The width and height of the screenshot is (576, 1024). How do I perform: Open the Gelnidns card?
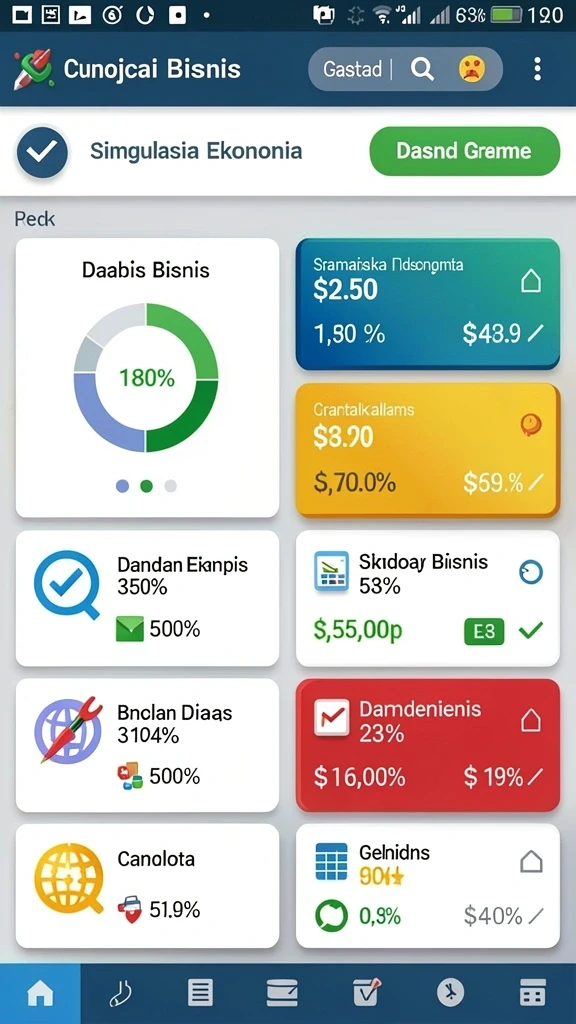coord(428,886)
